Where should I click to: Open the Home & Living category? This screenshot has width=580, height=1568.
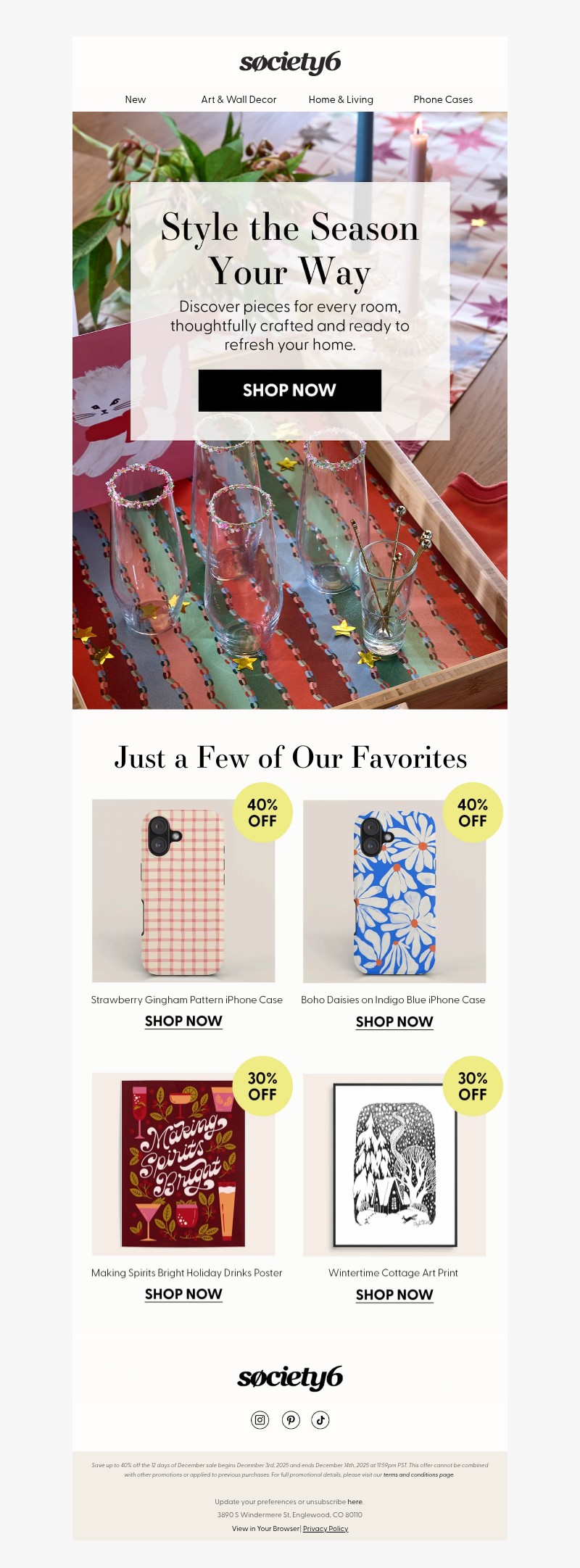341,99
